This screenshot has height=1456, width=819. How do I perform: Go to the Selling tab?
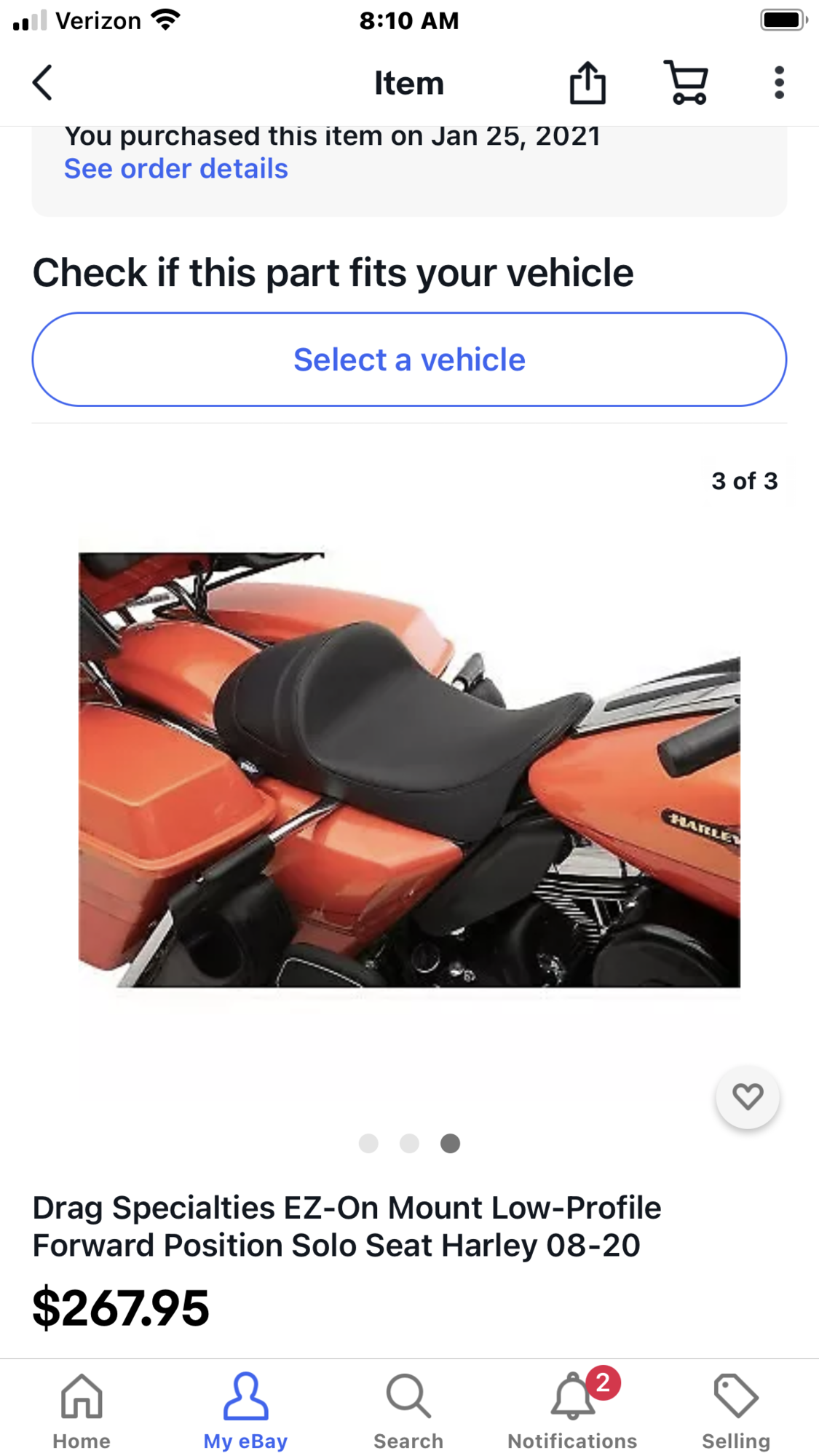(735, 1411)
